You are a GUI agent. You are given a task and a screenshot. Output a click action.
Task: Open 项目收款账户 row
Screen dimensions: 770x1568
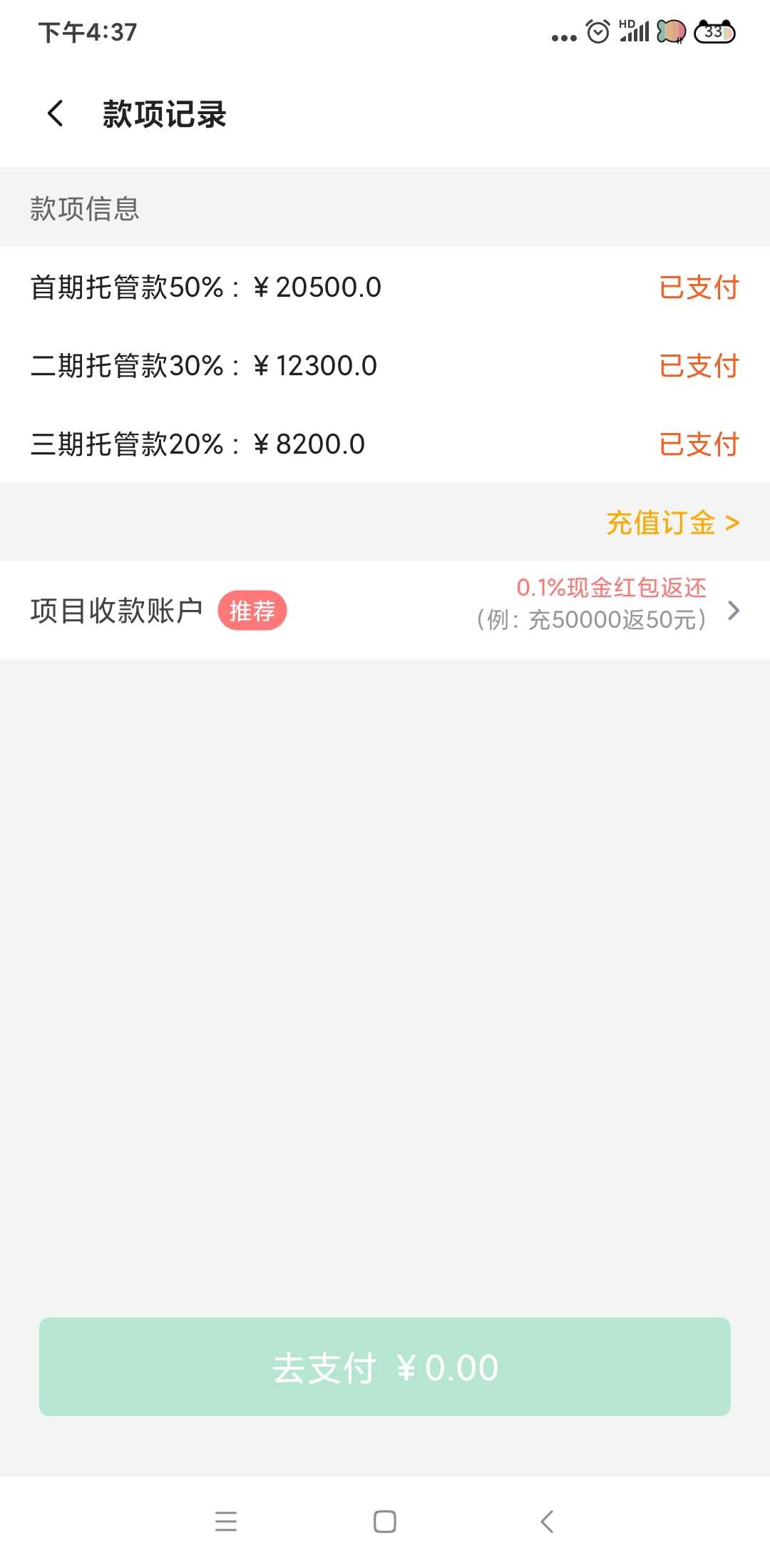(385, 611)
